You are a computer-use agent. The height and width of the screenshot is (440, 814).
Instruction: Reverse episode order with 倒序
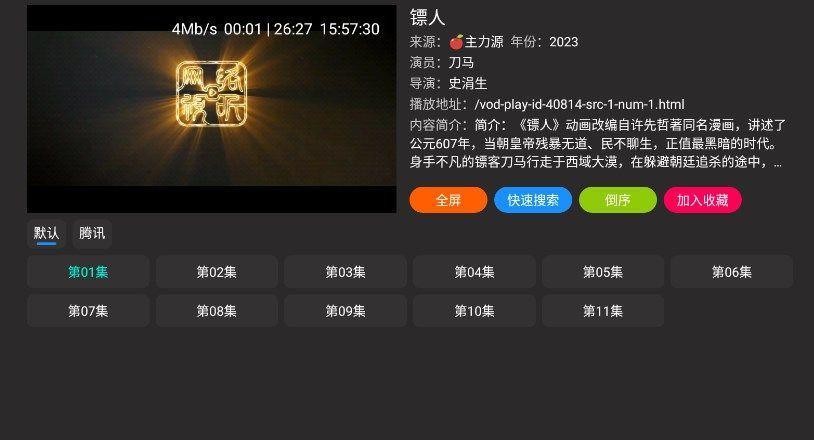617,200
